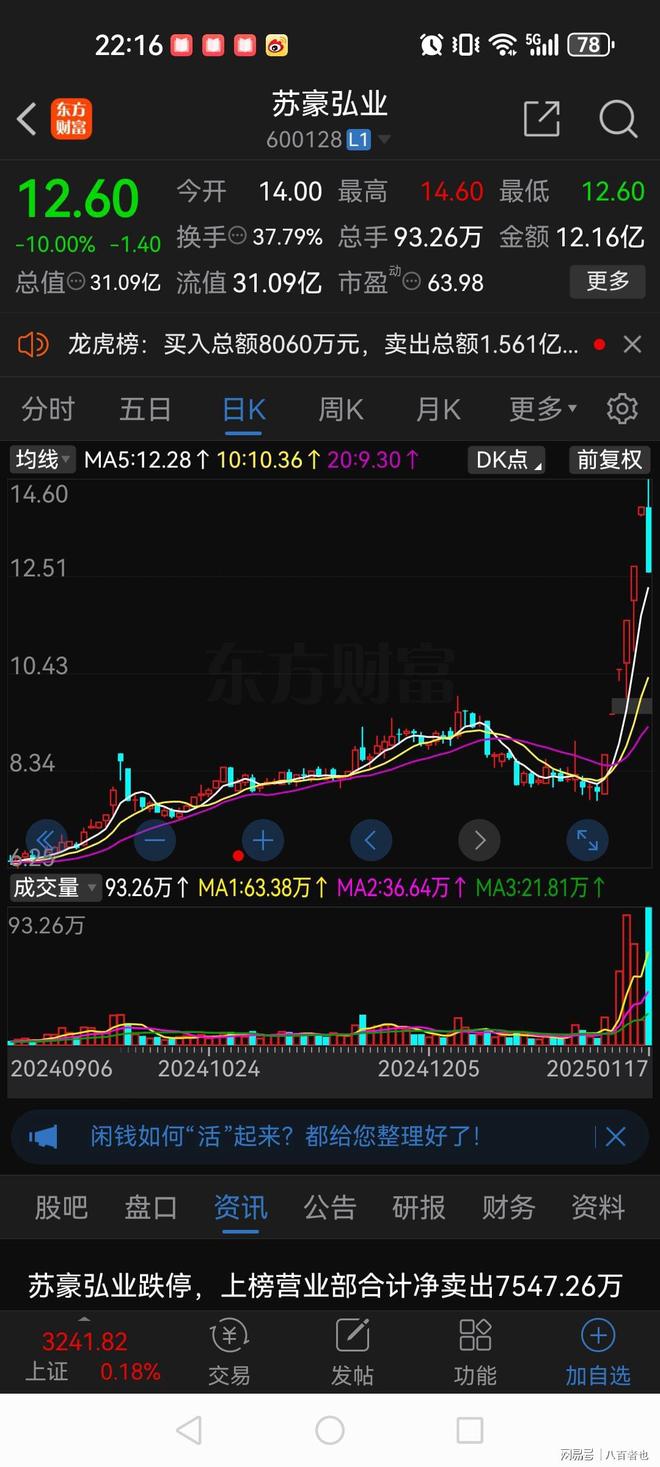Zoom in the K-line chart with plus
660x1467 pixels.
263,841
